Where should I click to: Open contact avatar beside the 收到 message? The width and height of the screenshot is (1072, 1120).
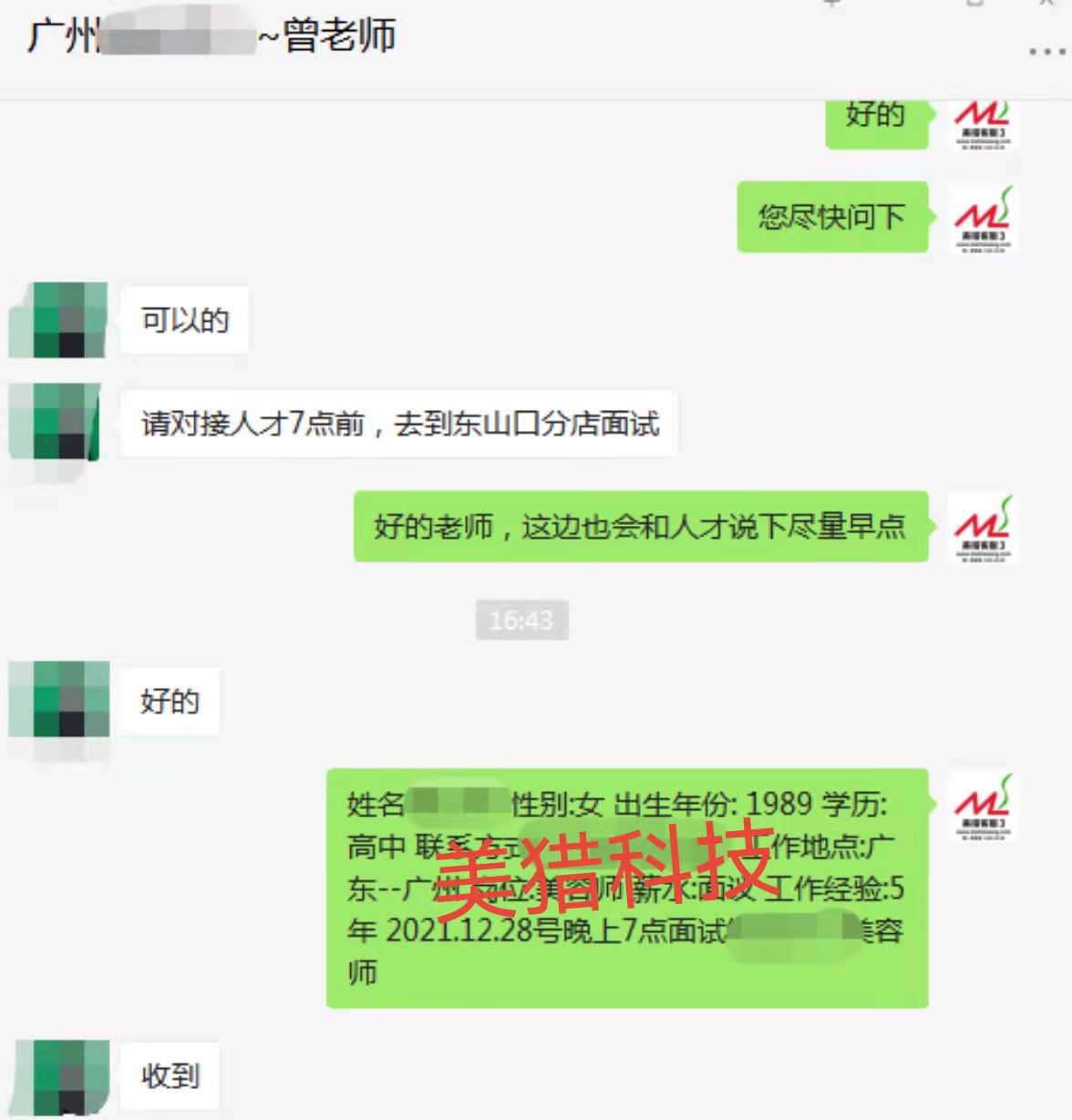click(x=59, y=1075)
